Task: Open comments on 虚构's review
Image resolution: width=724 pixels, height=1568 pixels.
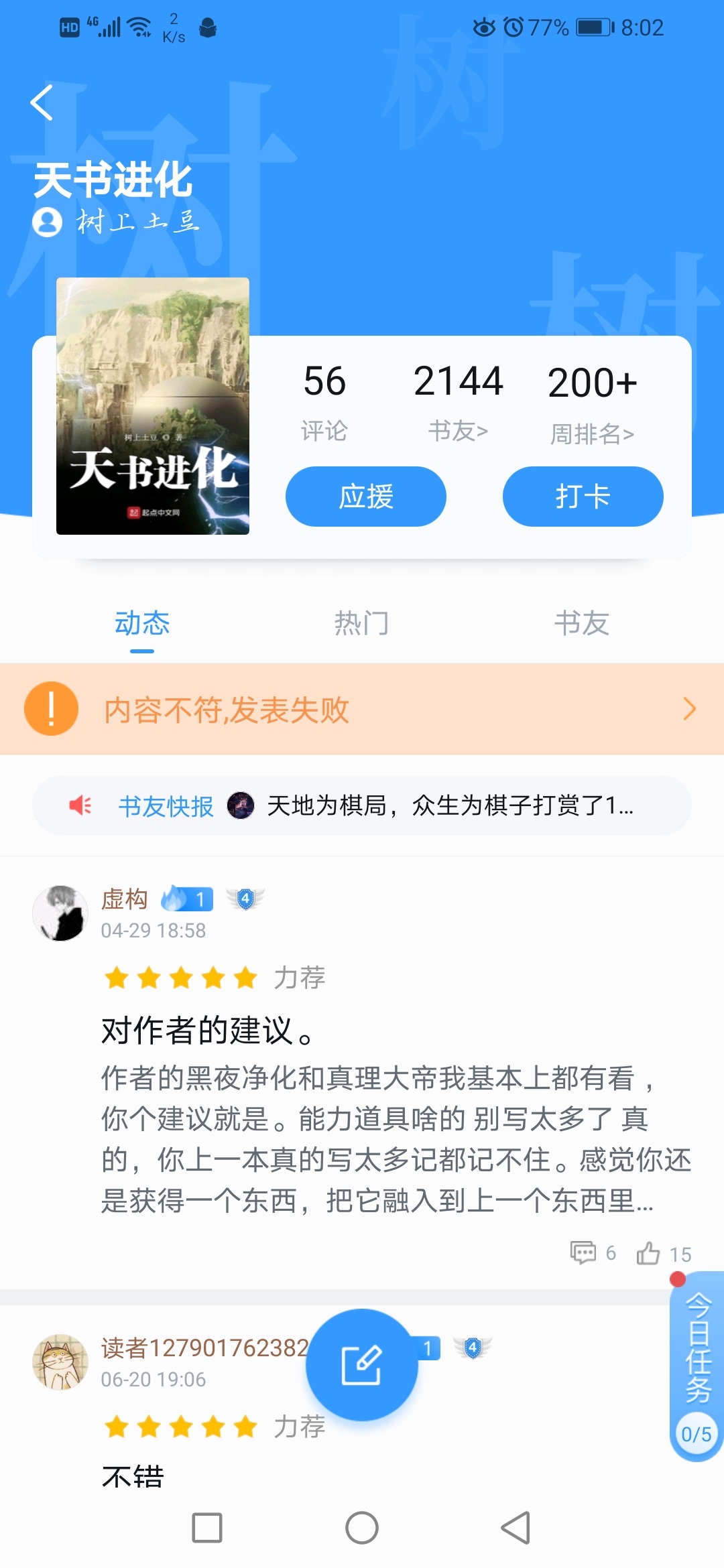Action: pyautogui.click(x=593, y=1253)
